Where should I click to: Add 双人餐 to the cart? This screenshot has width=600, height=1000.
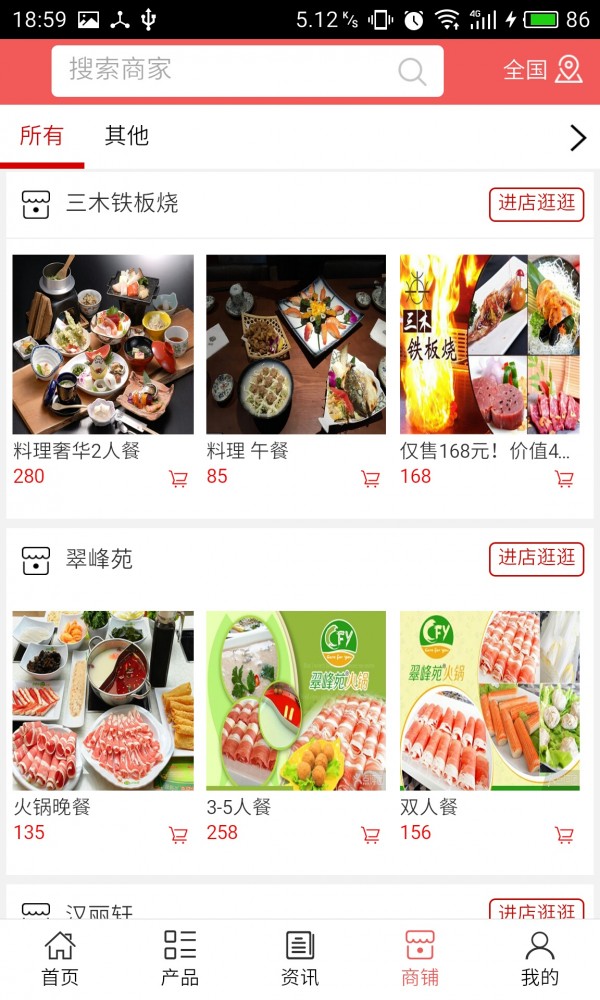click(564, 835)
